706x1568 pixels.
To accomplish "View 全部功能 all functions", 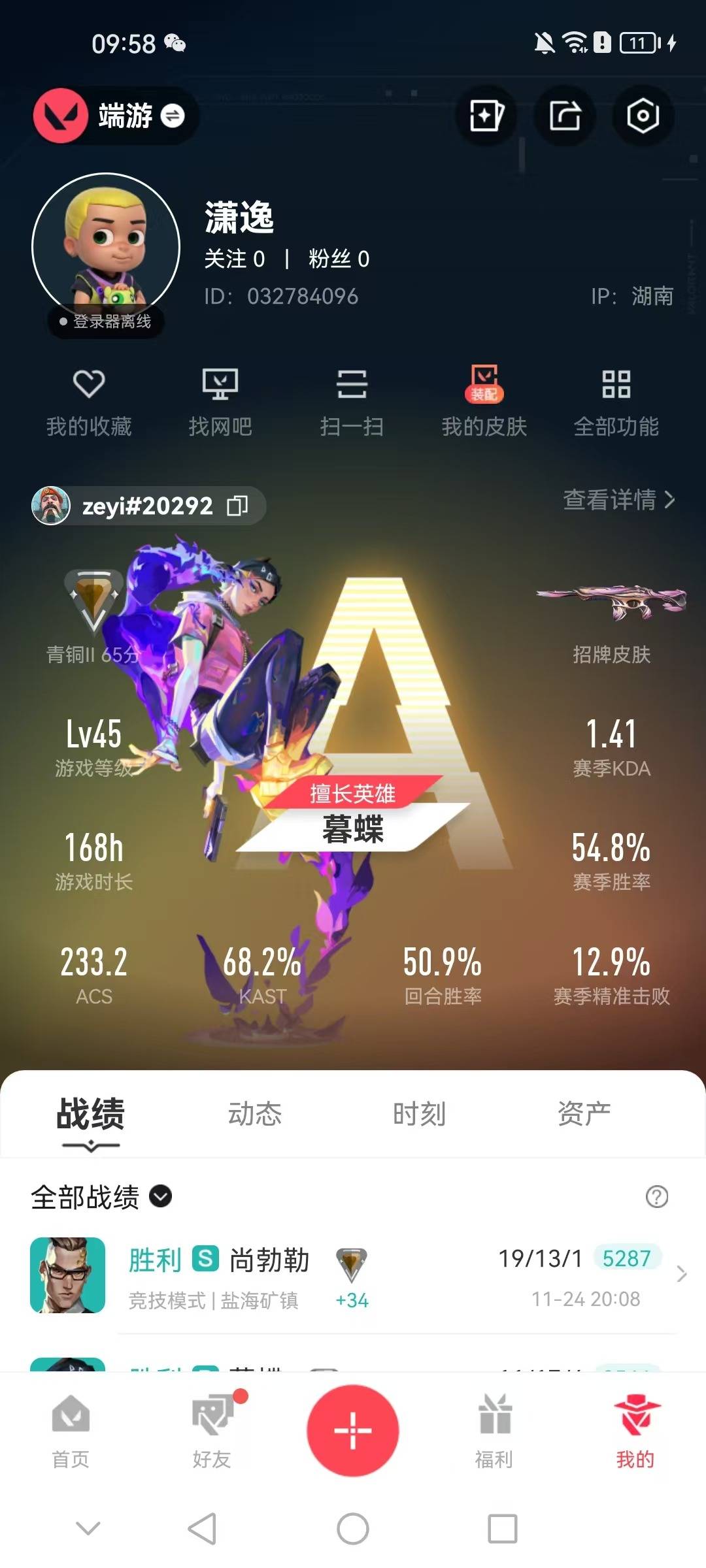I will (x=616, y=401).
